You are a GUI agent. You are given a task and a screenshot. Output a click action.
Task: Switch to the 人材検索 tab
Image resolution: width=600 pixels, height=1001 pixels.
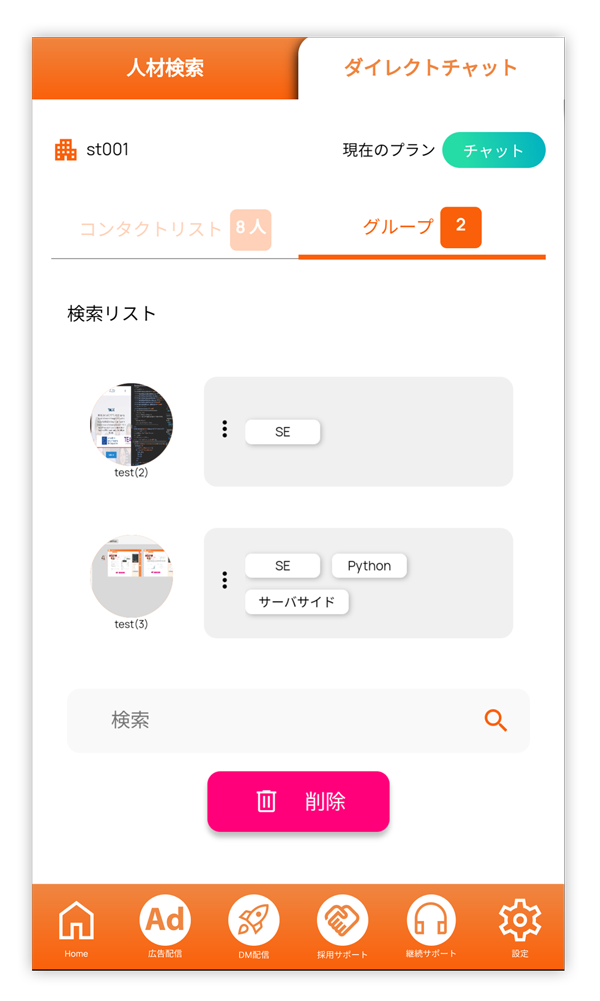165,68
